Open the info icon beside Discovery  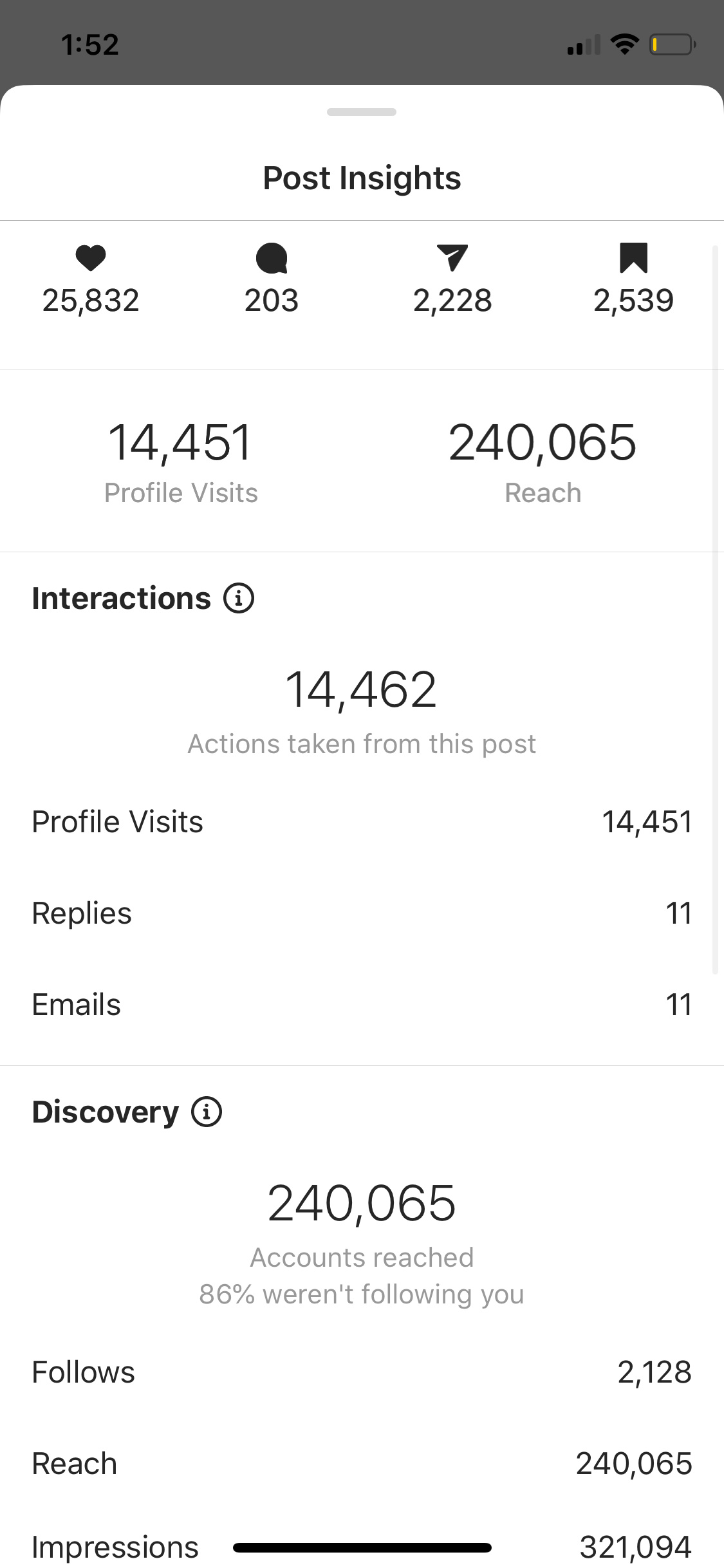click(x=207, y=1112)
